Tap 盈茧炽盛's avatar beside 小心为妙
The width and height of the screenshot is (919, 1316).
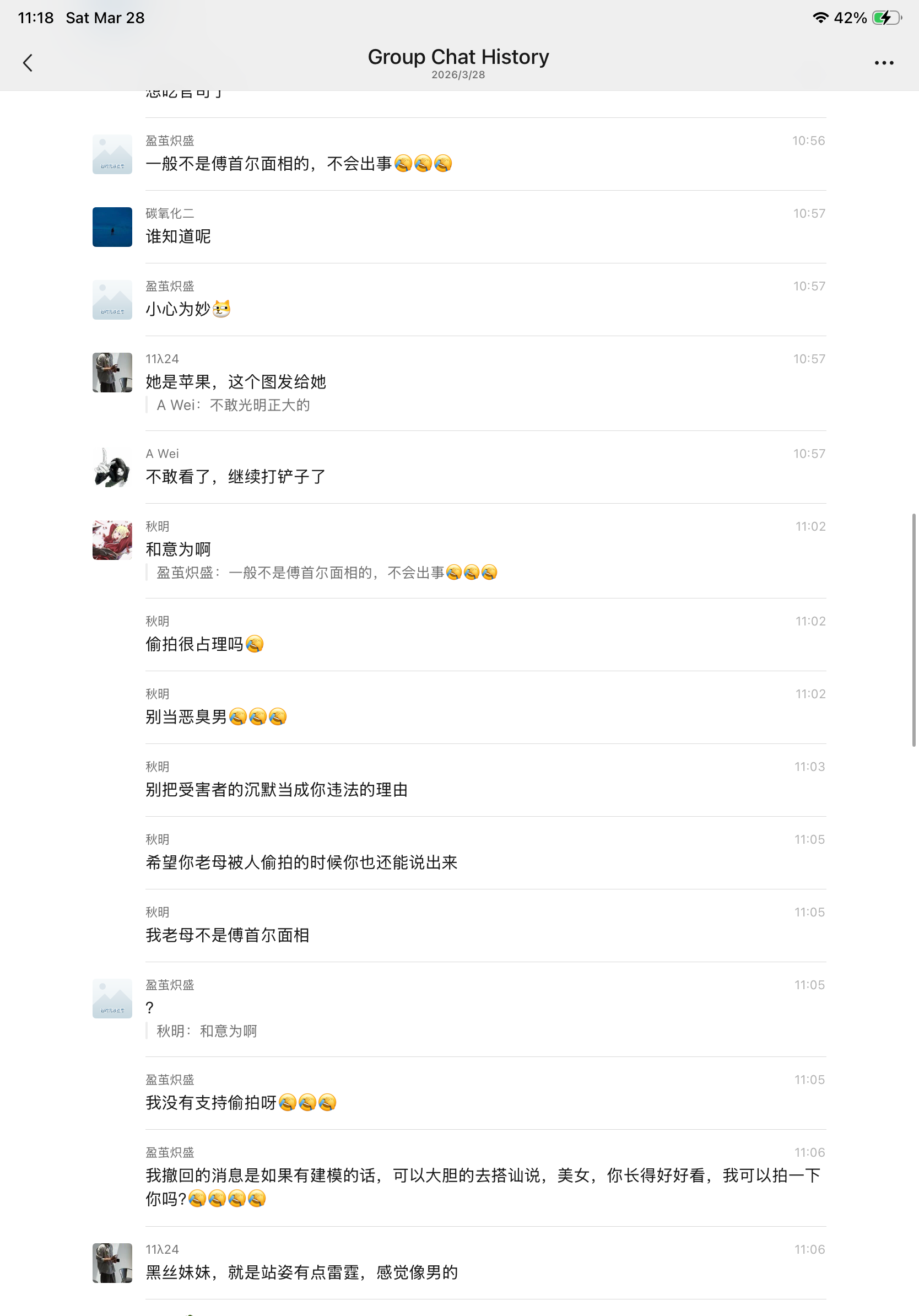coord(112,300)
